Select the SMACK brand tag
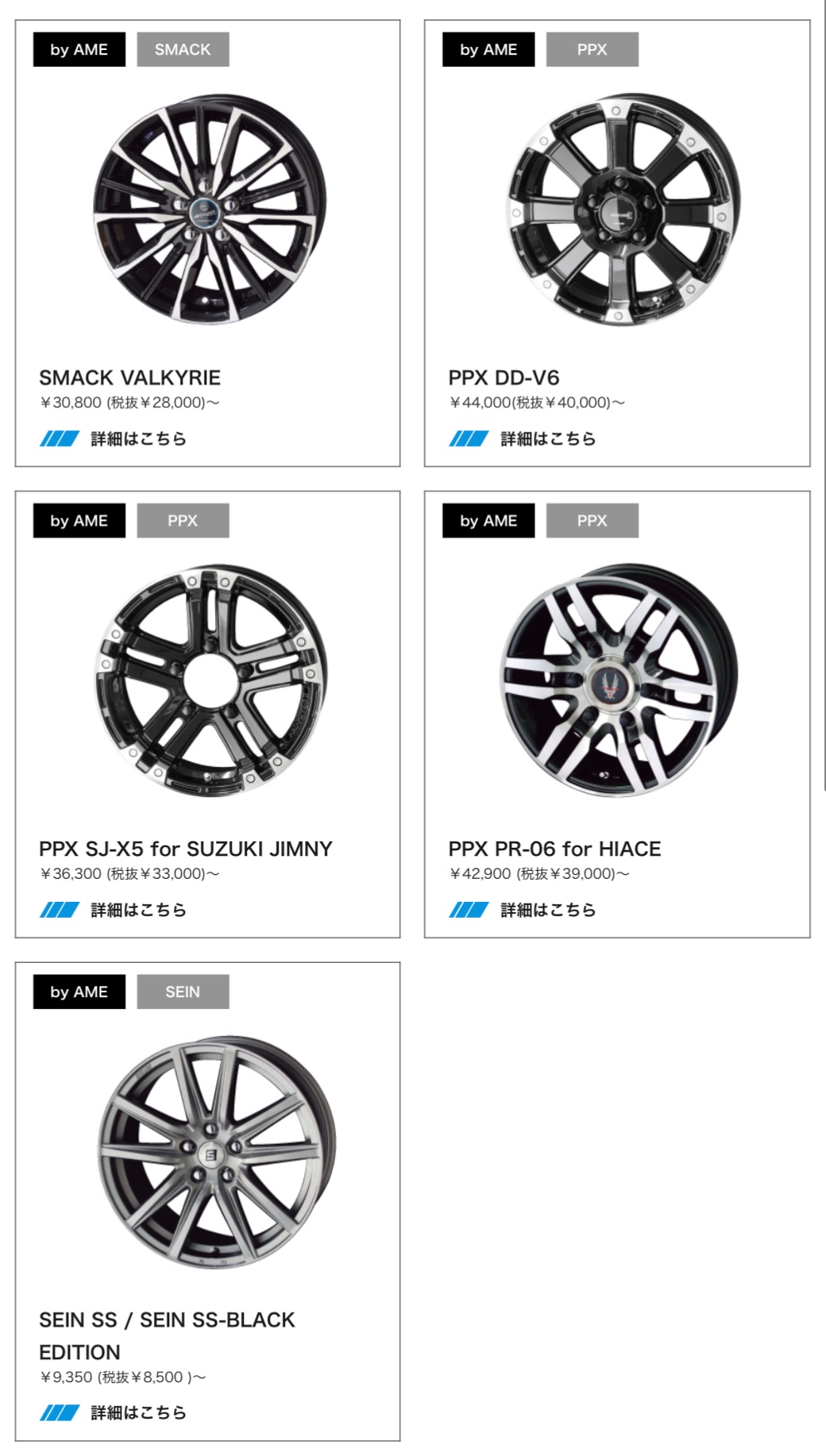826x1456 pixels. (183, 49)
